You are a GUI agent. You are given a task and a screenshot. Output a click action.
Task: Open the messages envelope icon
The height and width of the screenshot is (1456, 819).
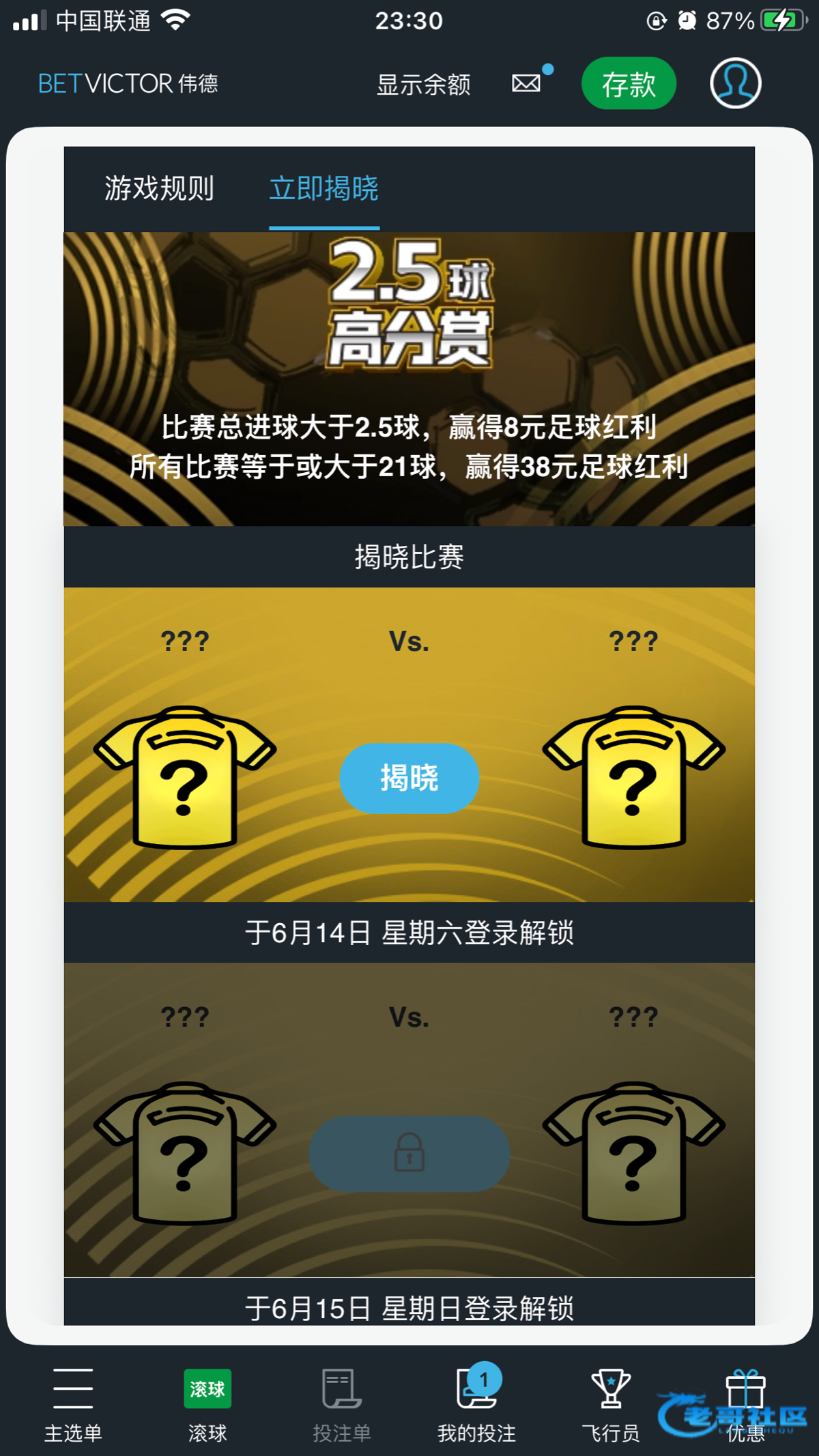[x=527, y=83]
